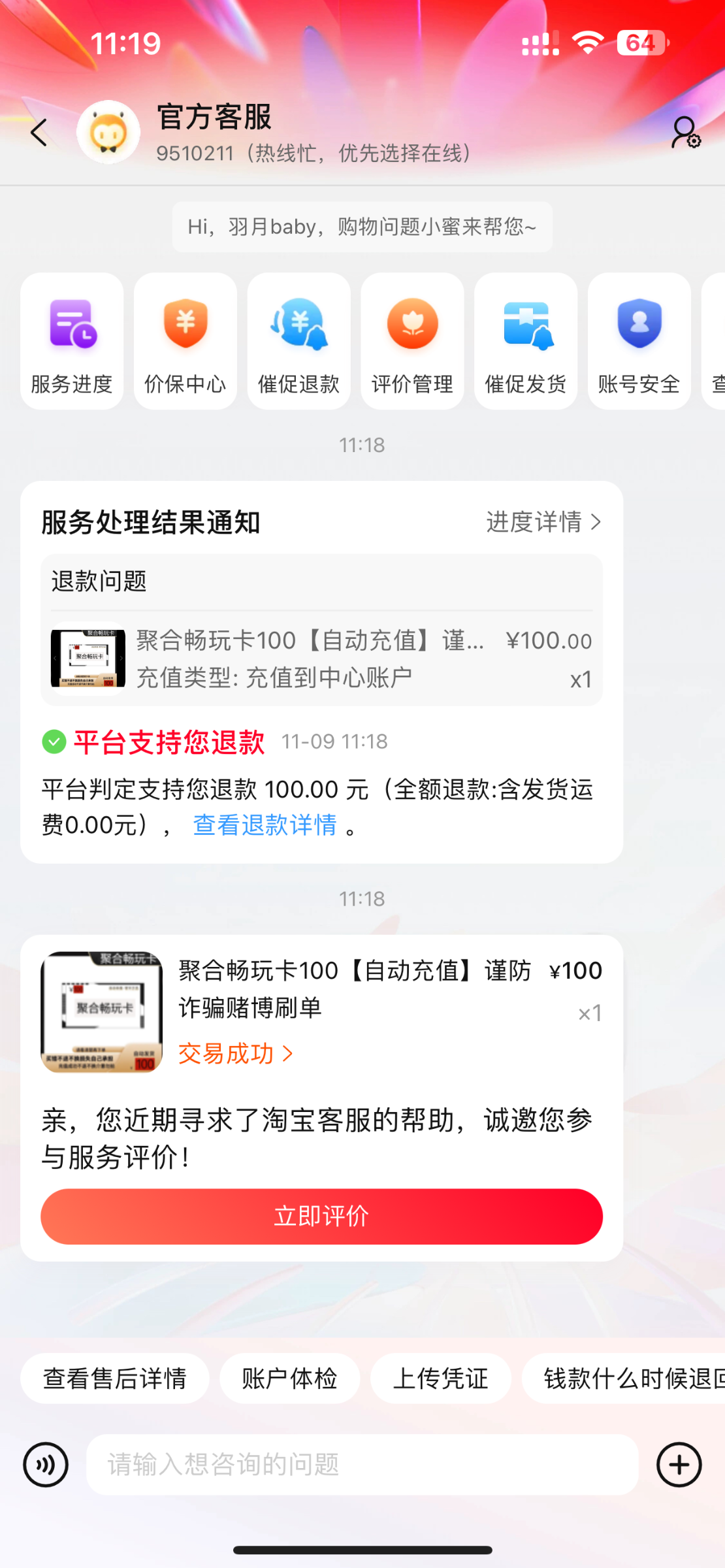Select the 查看售后详情 quick reply chip
Image resolution: width=725 pixels, height=1568 pixels.
[115, 1379]
